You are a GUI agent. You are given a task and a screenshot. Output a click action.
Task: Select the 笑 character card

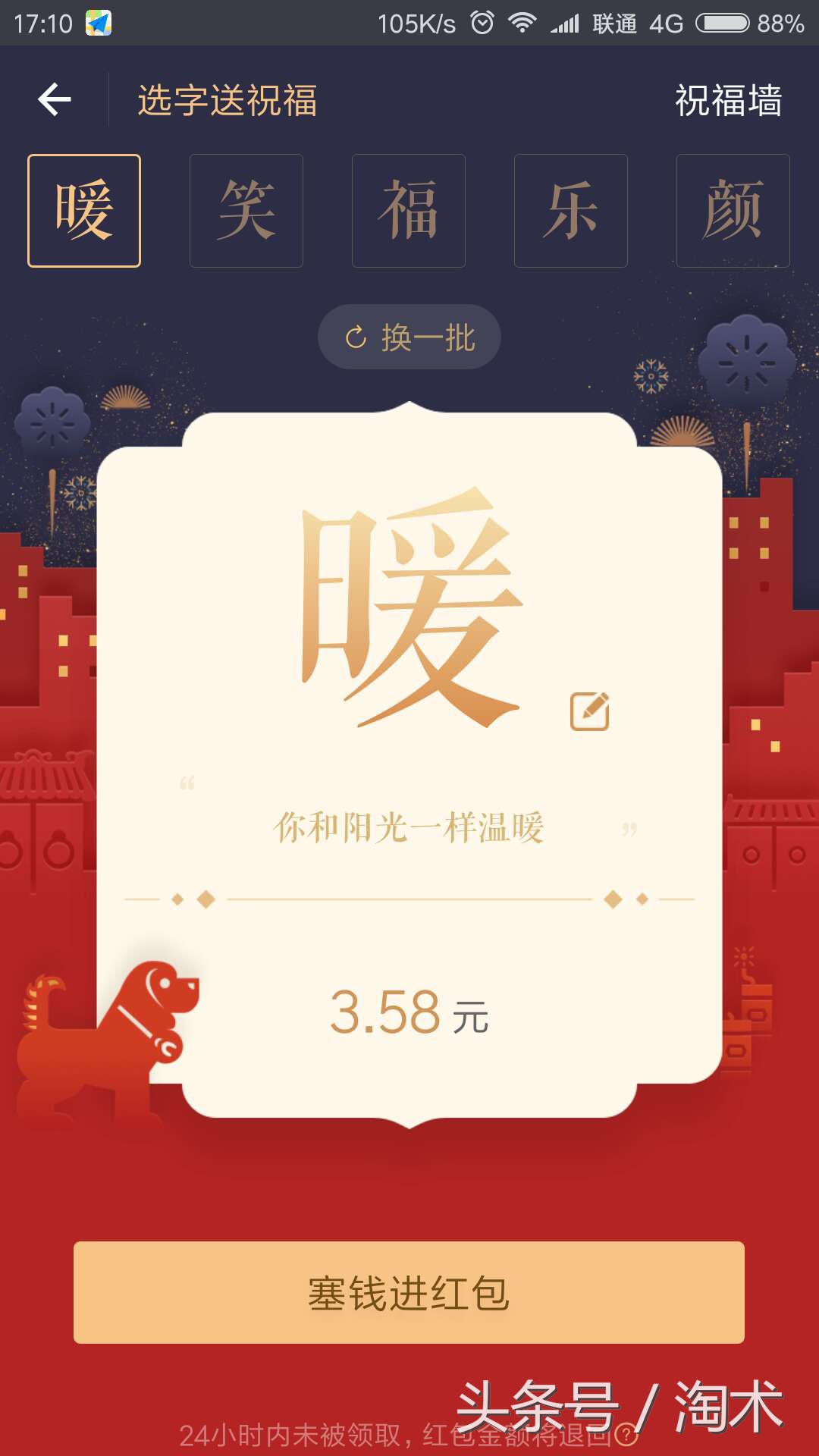click(x=246, y=209)
